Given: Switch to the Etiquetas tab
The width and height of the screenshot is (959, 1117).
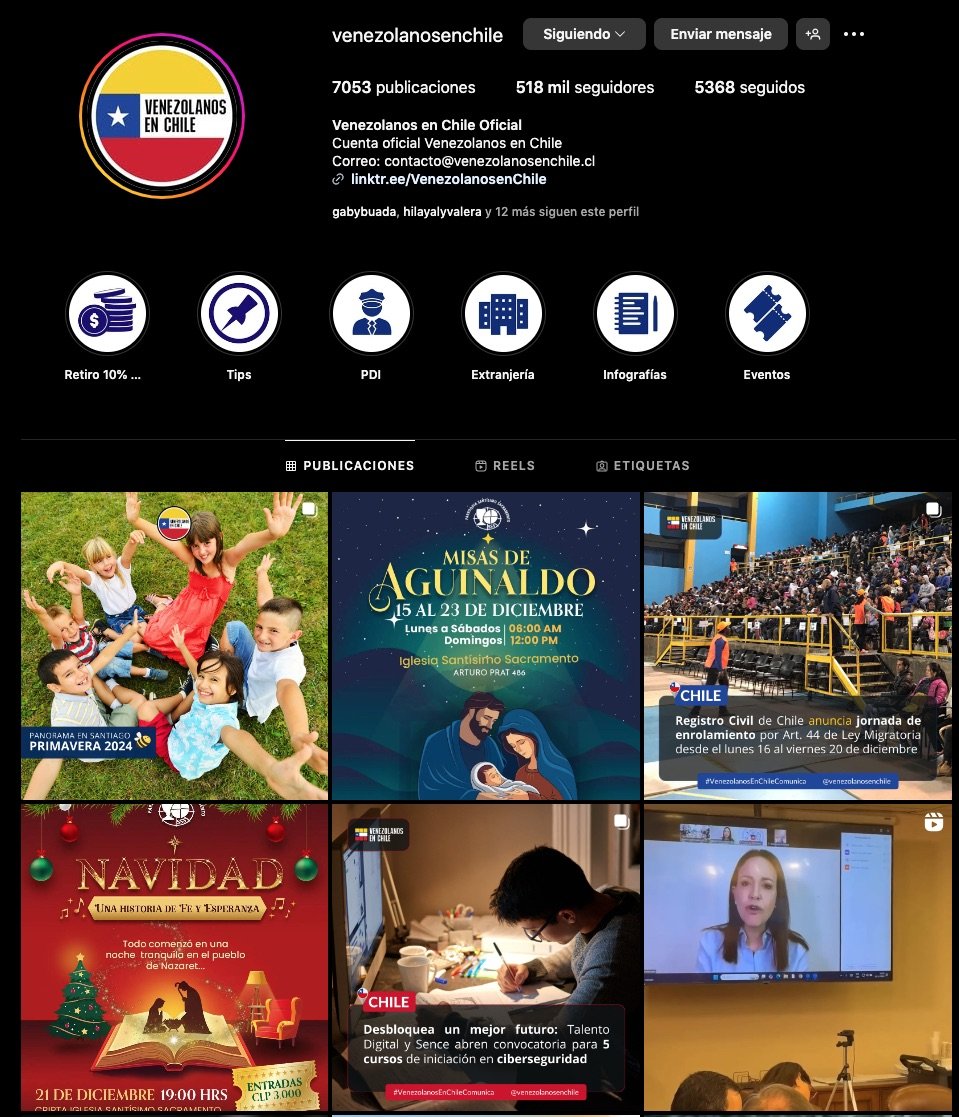Looking at the screenshot, I should point(642,466).
